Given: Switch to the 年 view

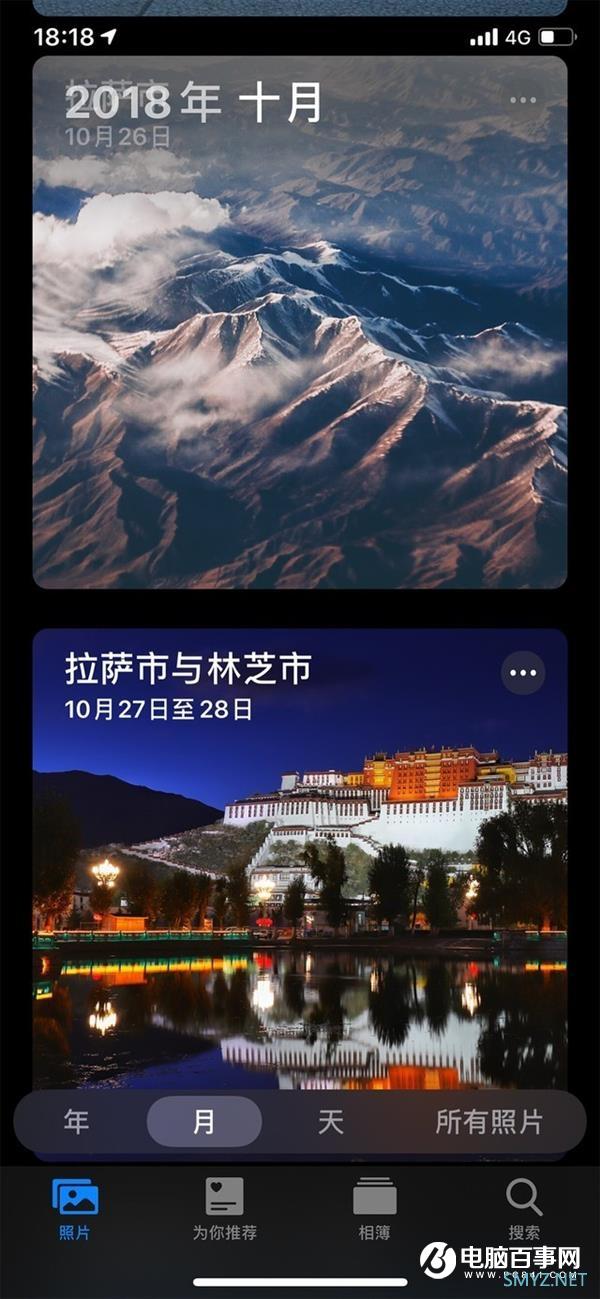Looking at the screenshot, I should click(77, 1122).
